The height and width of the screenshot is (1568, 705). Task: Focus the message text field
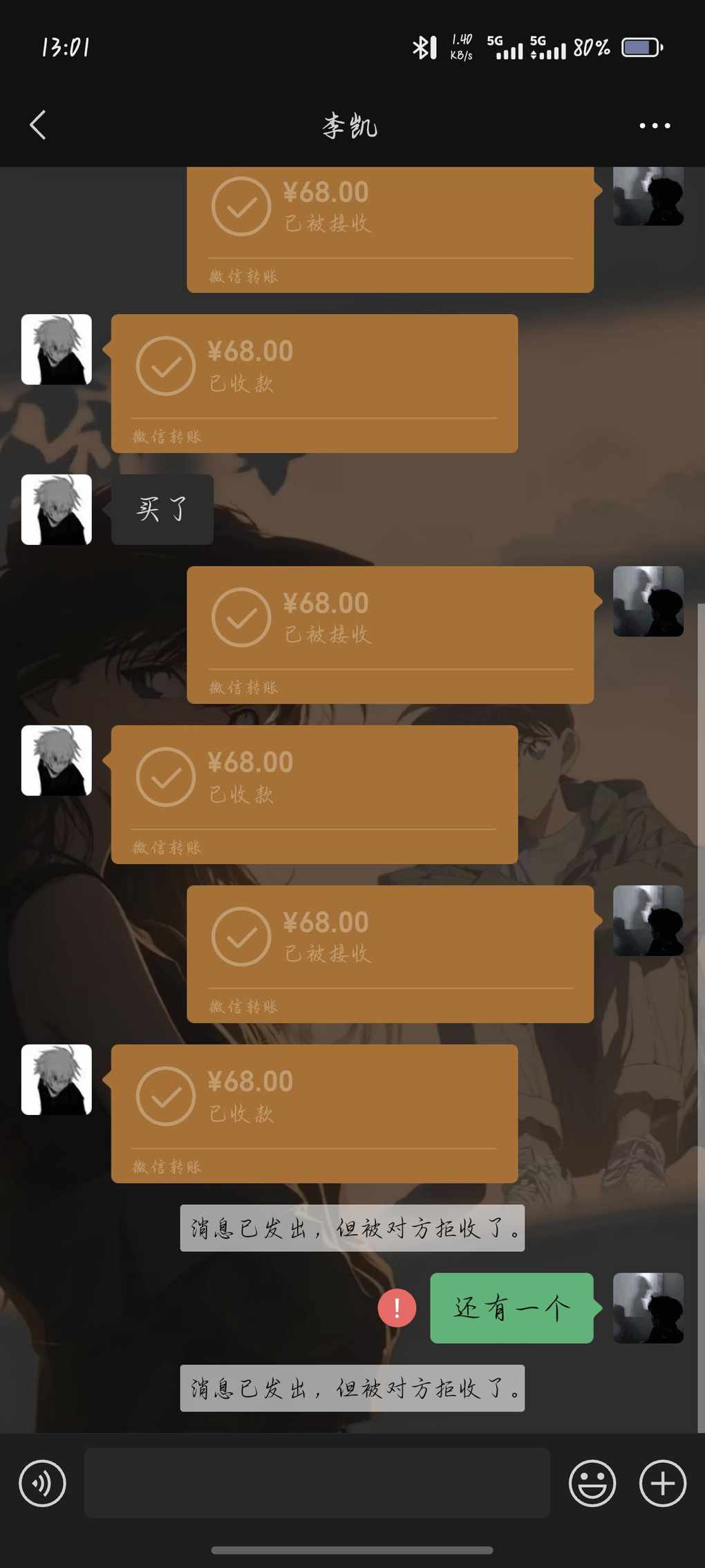click(x=317, y=1483)
